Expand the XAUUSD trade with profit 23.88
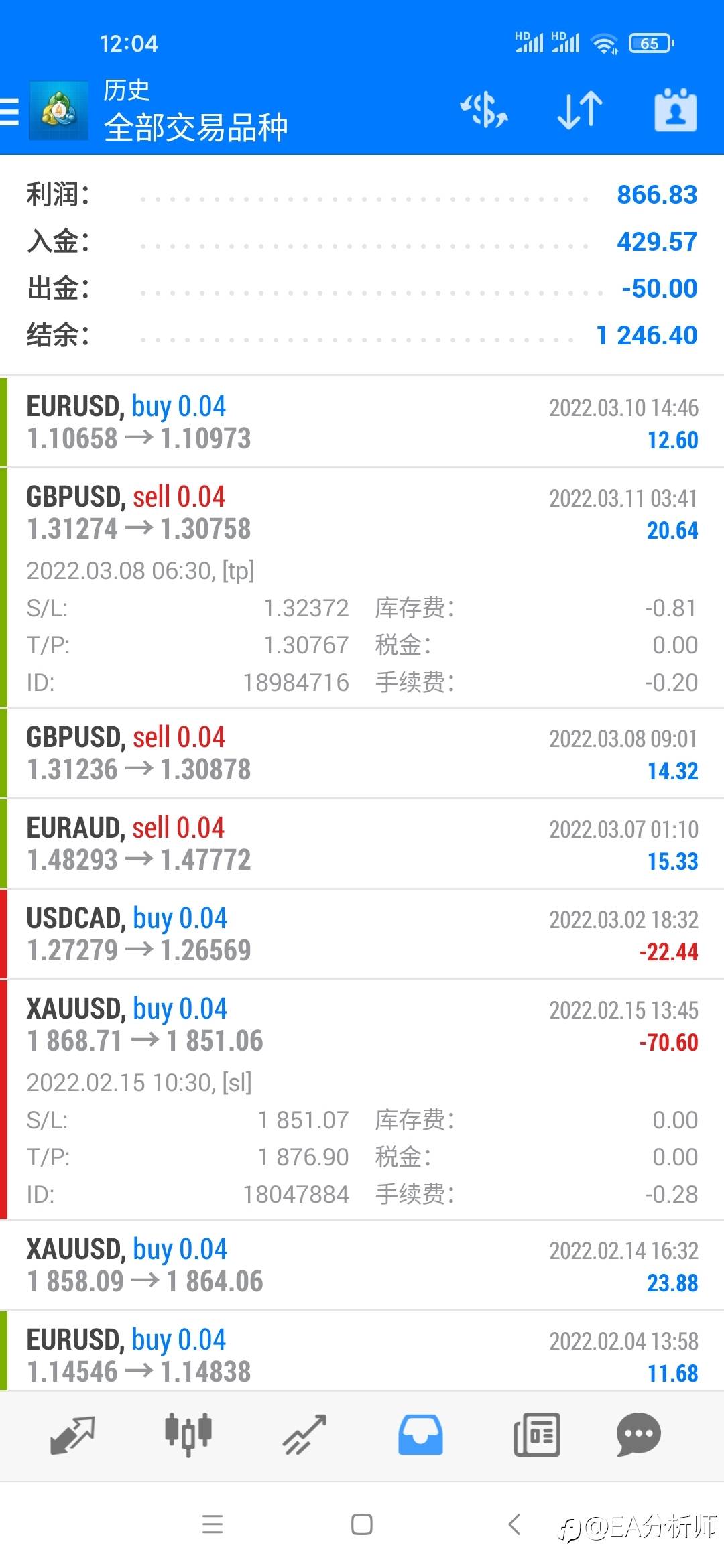Screen dimensions: 724x1568 pos(362,1265)
